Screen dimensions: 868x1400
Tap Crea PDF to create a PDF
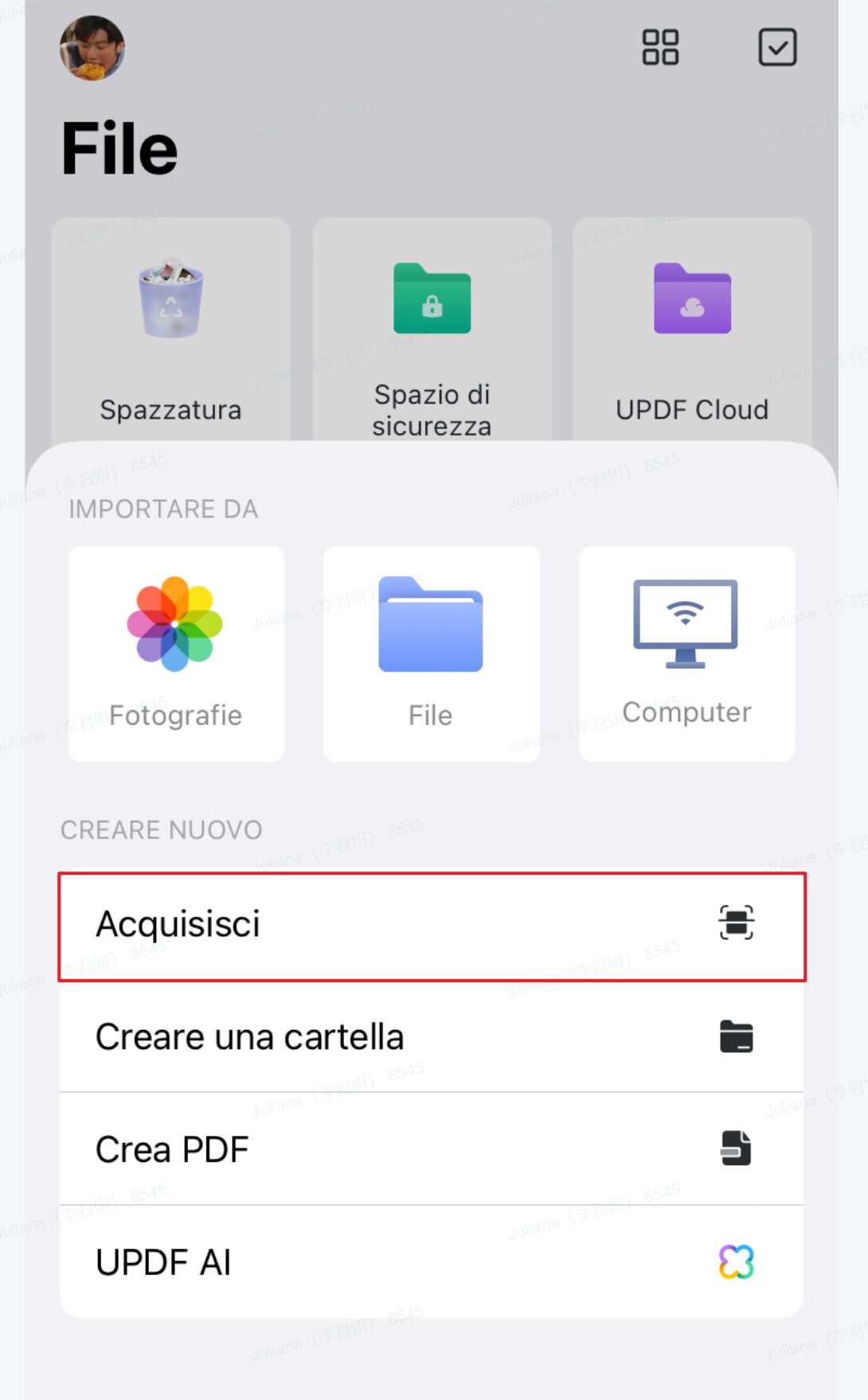[171, 1148]
